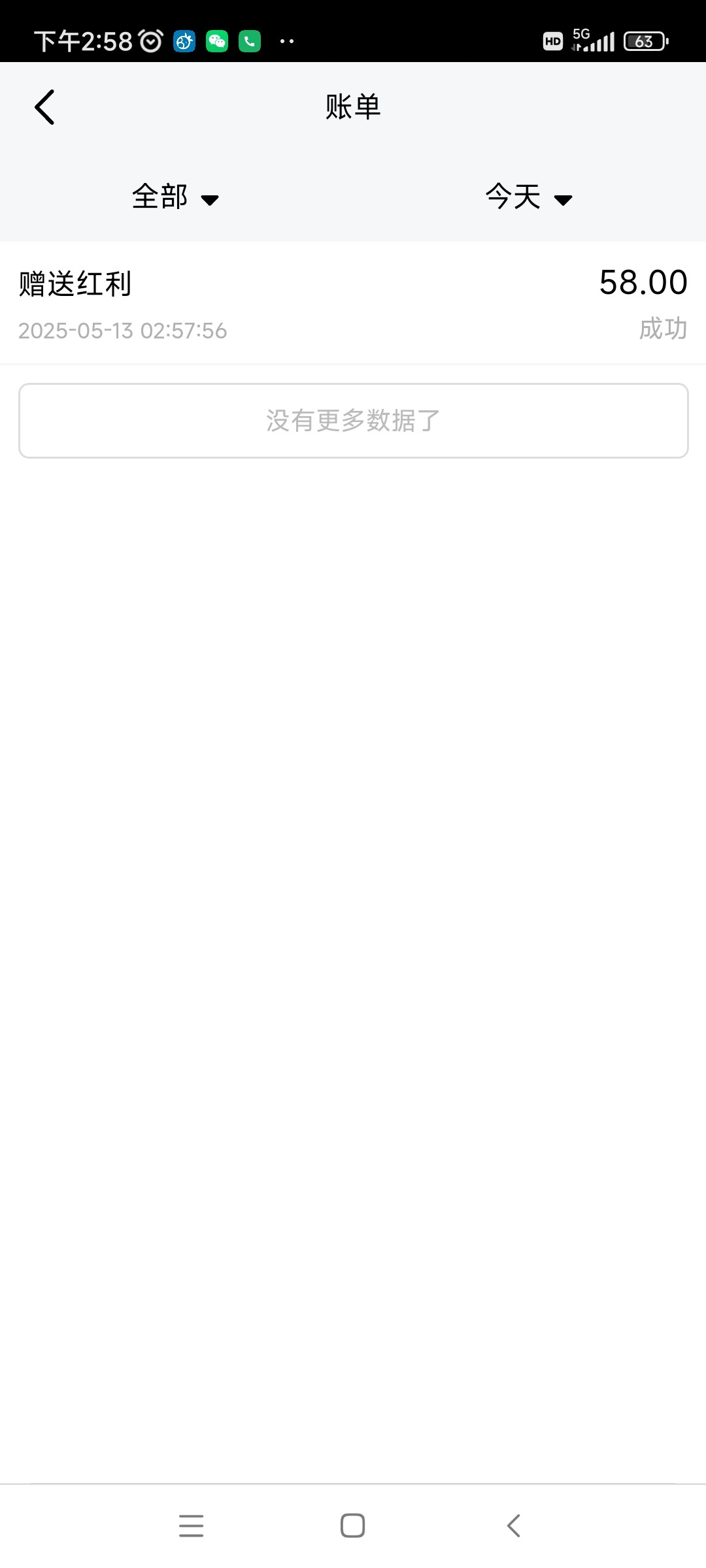Open the 赠送红利 58.00 bill record

[x=353, y=304]
